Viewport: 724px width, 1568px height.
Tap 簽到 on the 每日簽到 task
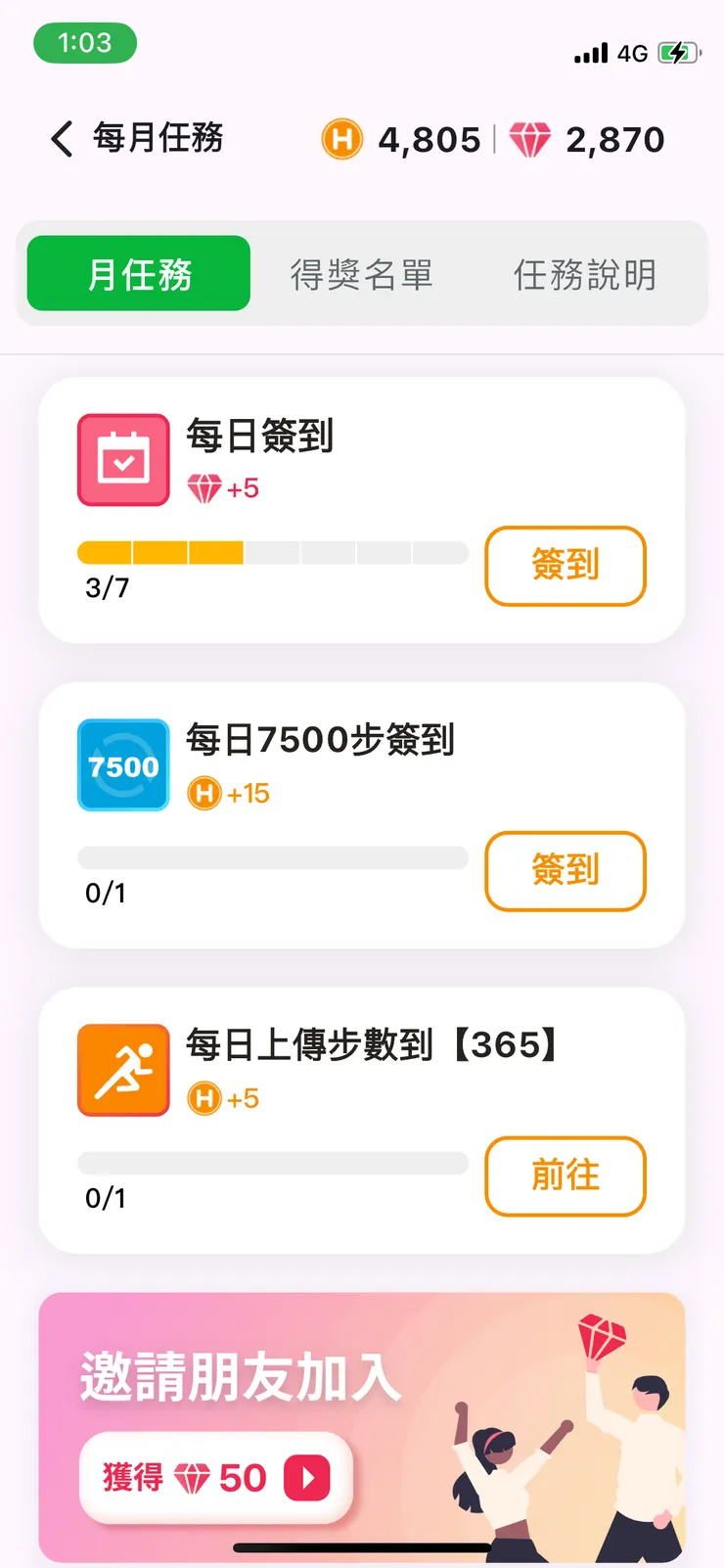click(566, 566)
